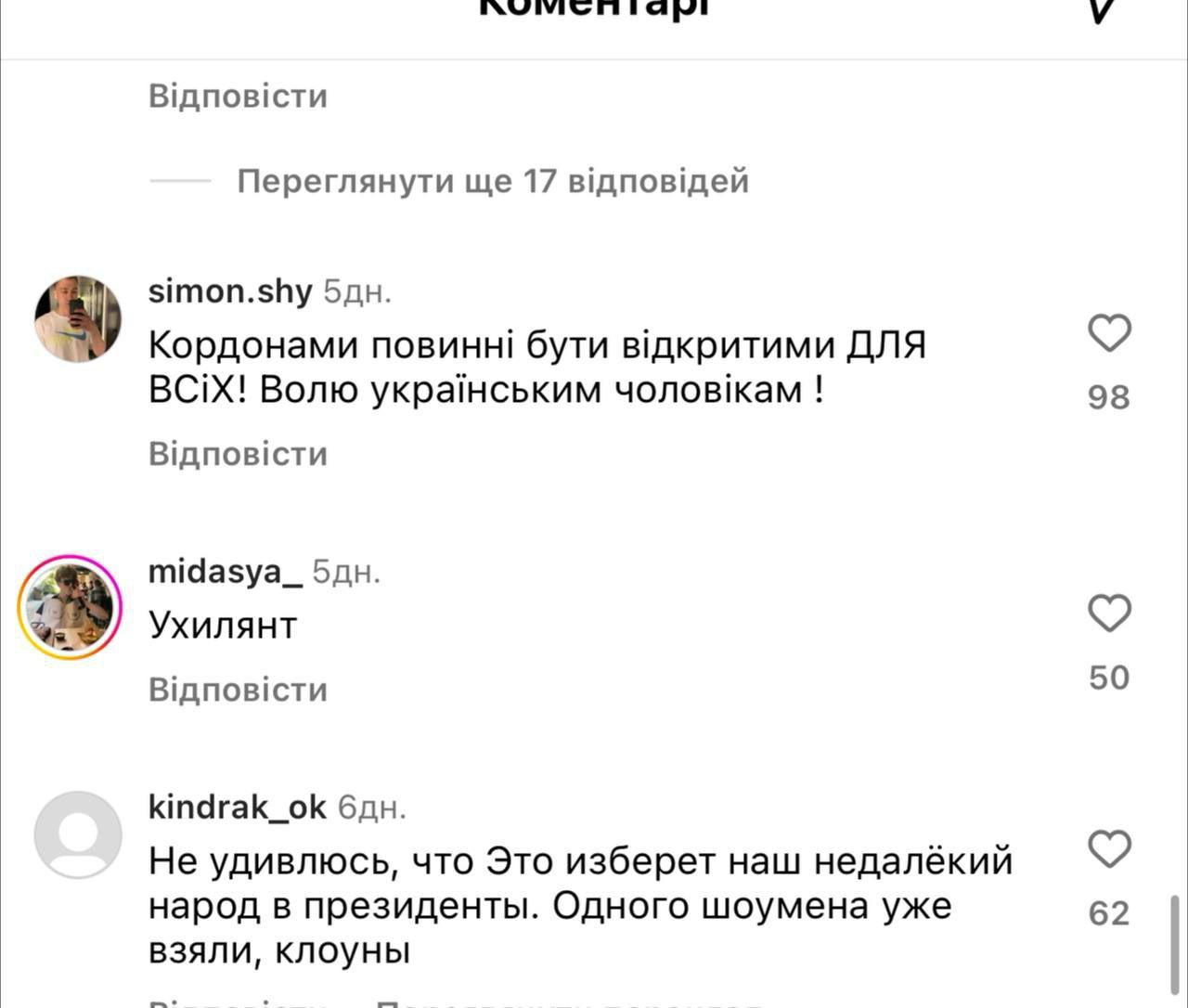Open kindrak_ok's profile avatar
Screen dimensions: 1188x1008
coord(78,834)
